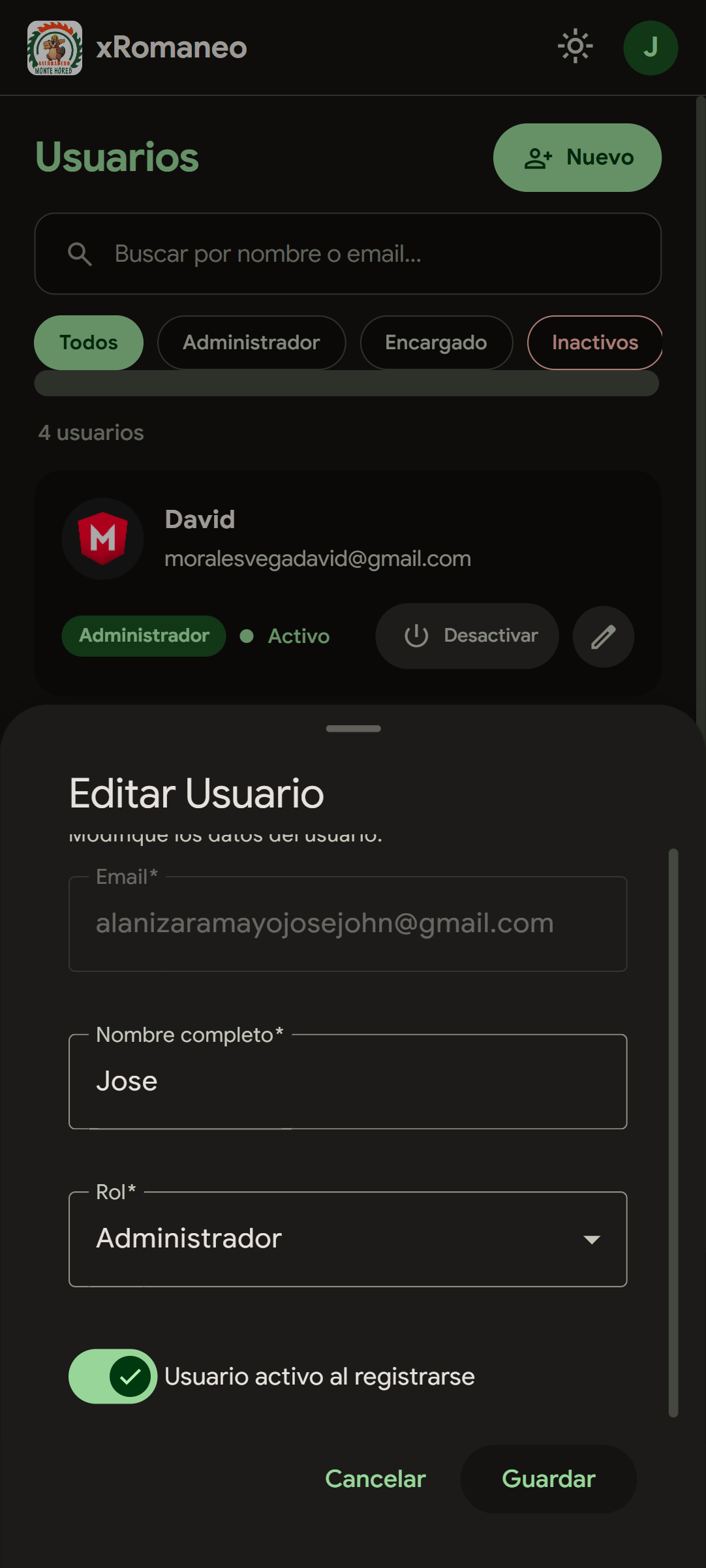Screen dimensions: 706x1568
Task: Click the add-user icon in Nuevo button
Action: pyautogui.click(x=537, y=157)
